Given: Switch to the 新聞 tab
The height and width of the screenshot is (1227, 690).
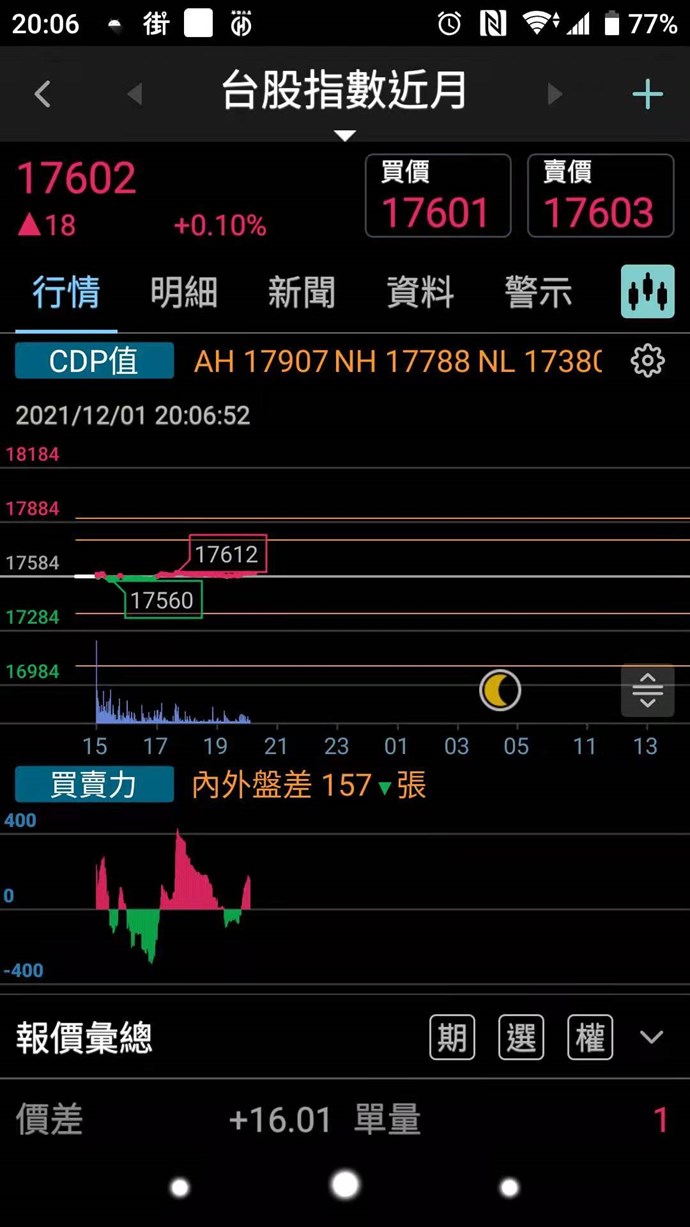Looking at the screenshot, I should tap(302, 293).
